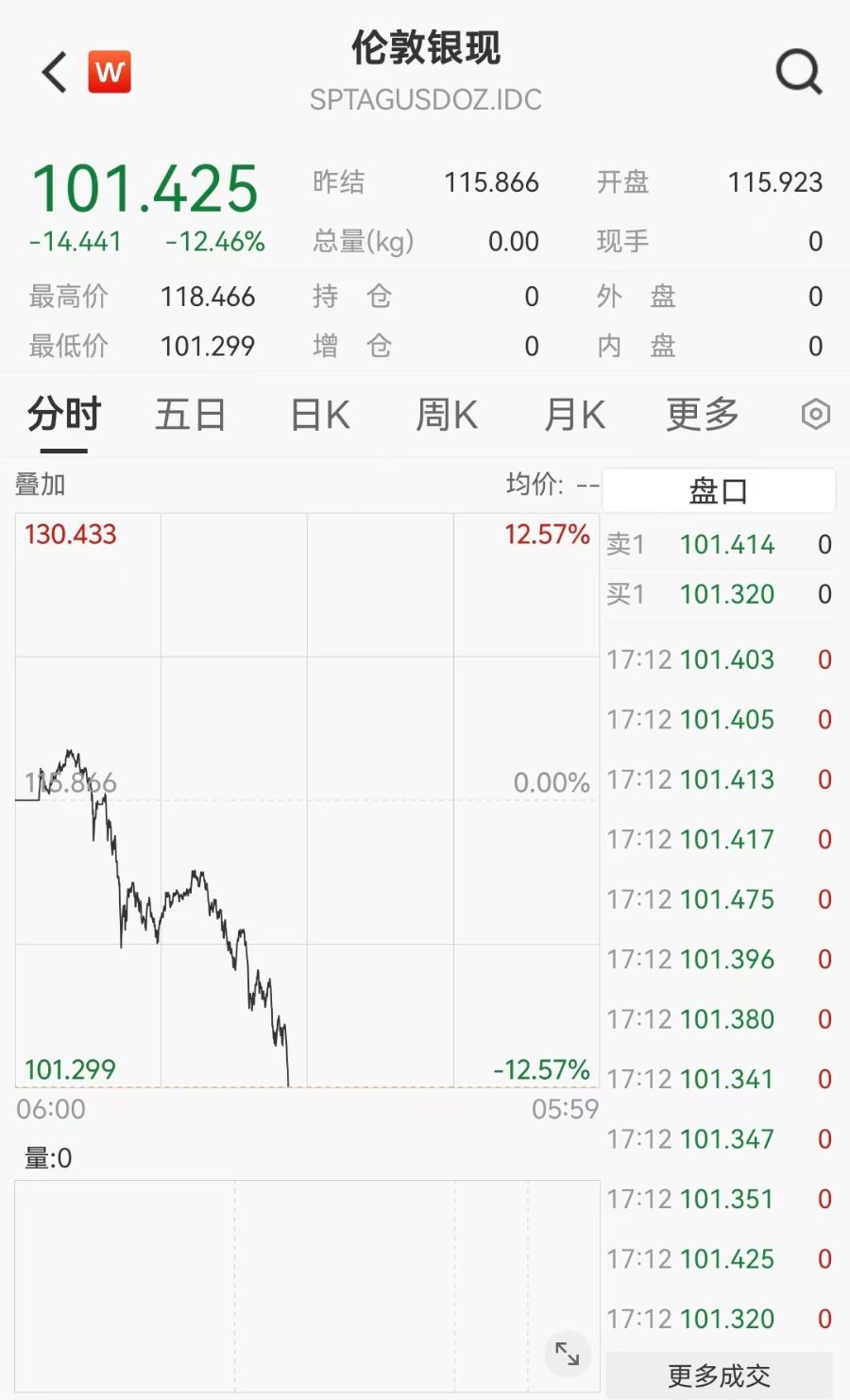Screen dimensions: 850x1400
Task: Tap the current price 101.425
Action: click(144, 187)
